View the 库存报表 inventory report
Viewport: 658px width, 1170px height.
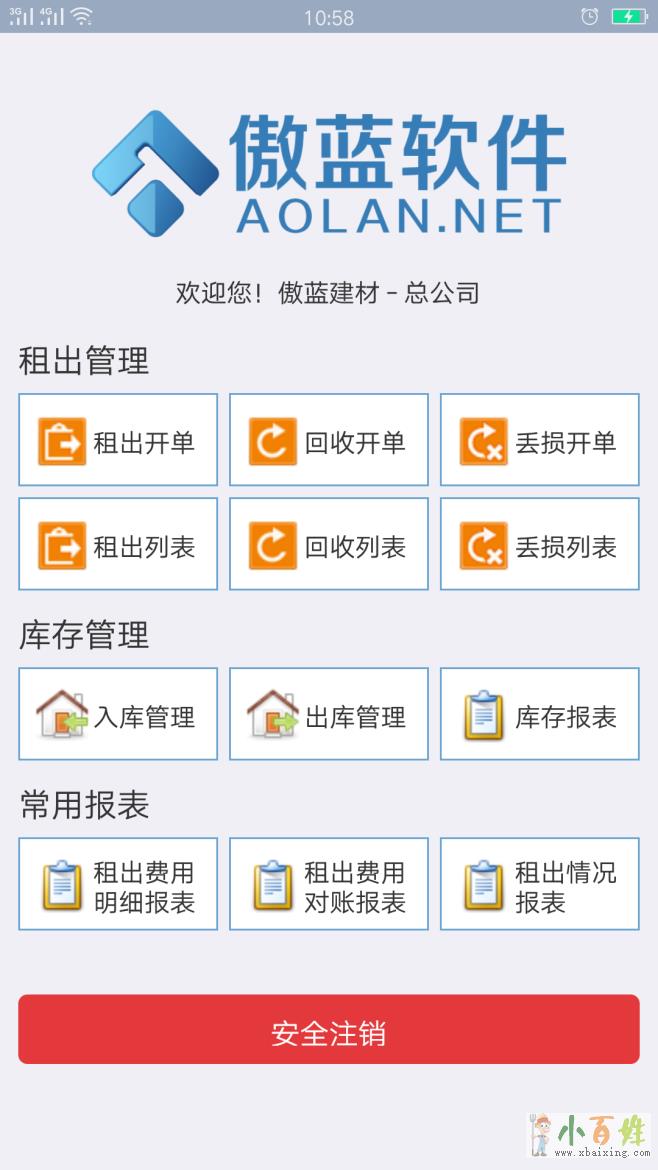[x=539, y=715]
